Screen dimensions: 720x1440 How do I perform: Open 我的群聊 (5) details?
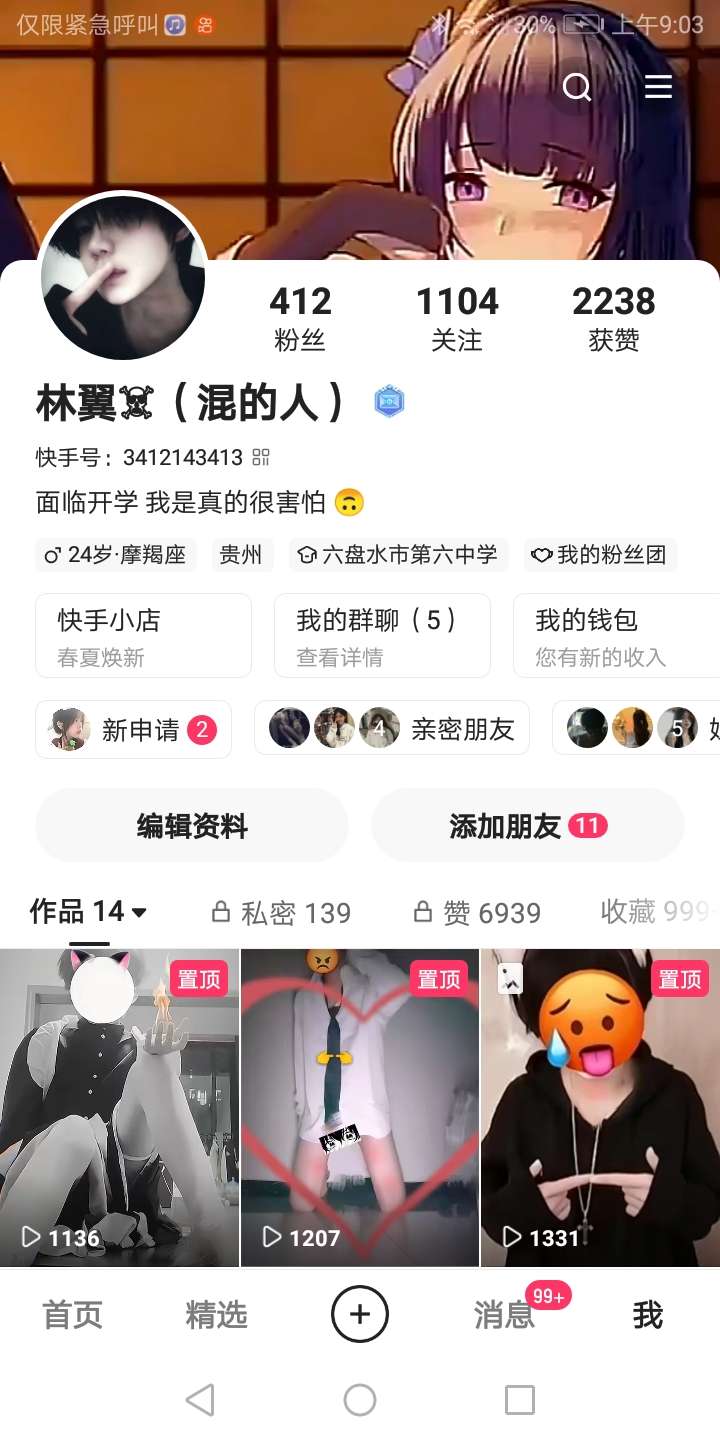(382, 636)
